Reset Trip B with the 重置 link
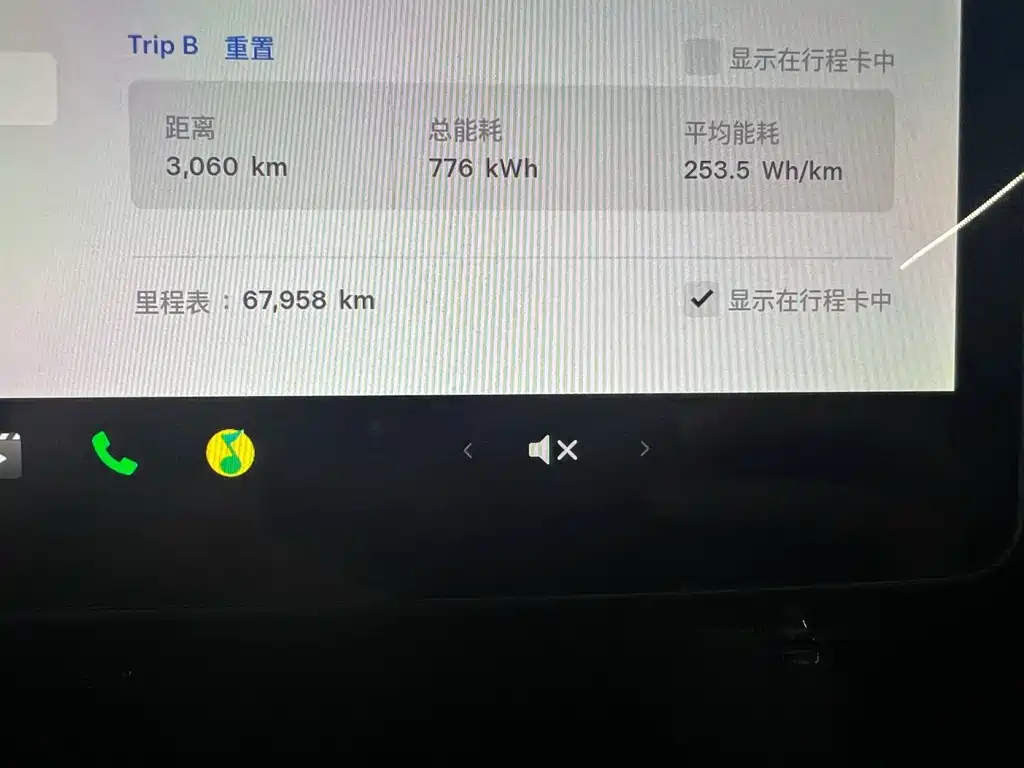This screenshot has height=768, width=1024. point(249,47)
